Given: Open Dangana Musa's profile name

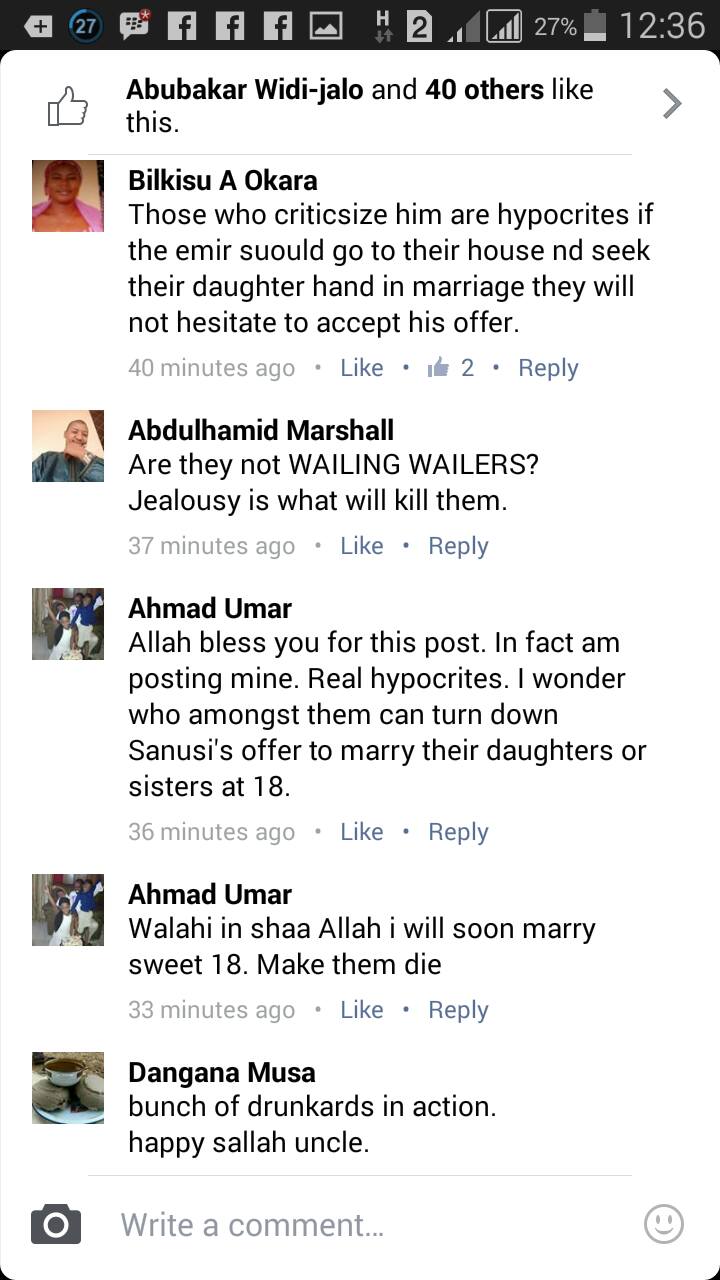Looking at the screenshot, I should tap(222, 1073).
